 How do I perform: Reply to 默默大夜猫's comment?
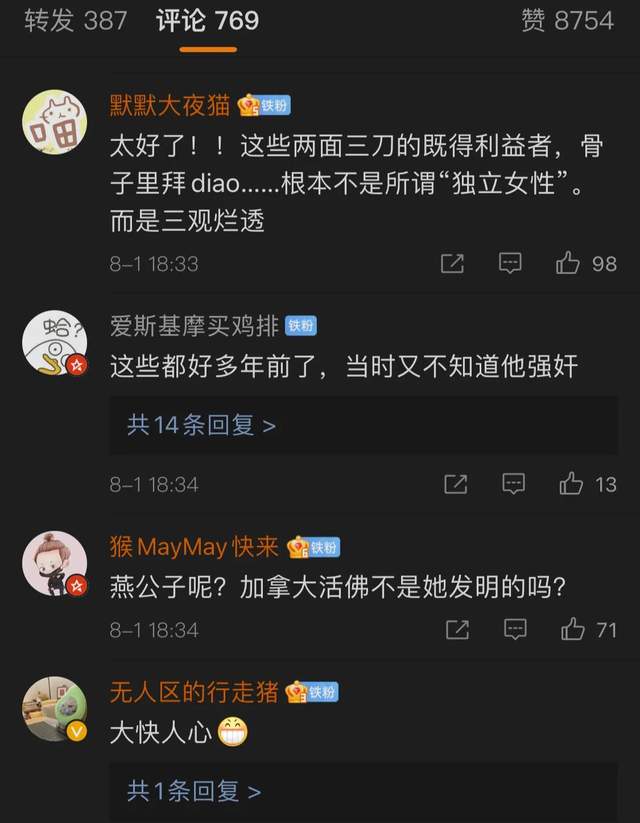tap(511, 263)
